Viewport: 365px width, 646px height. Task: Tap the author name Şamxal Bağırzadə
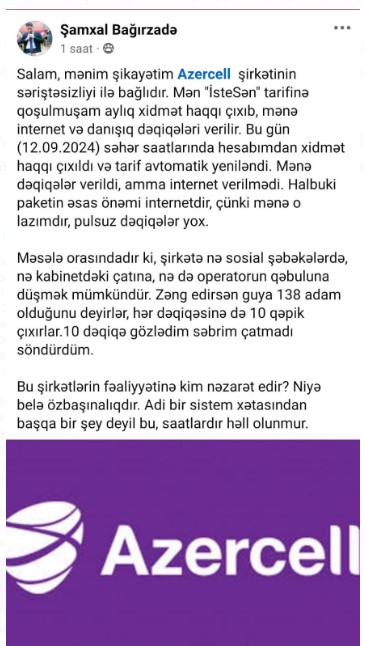pyautogui.click(x=119, y=30)
